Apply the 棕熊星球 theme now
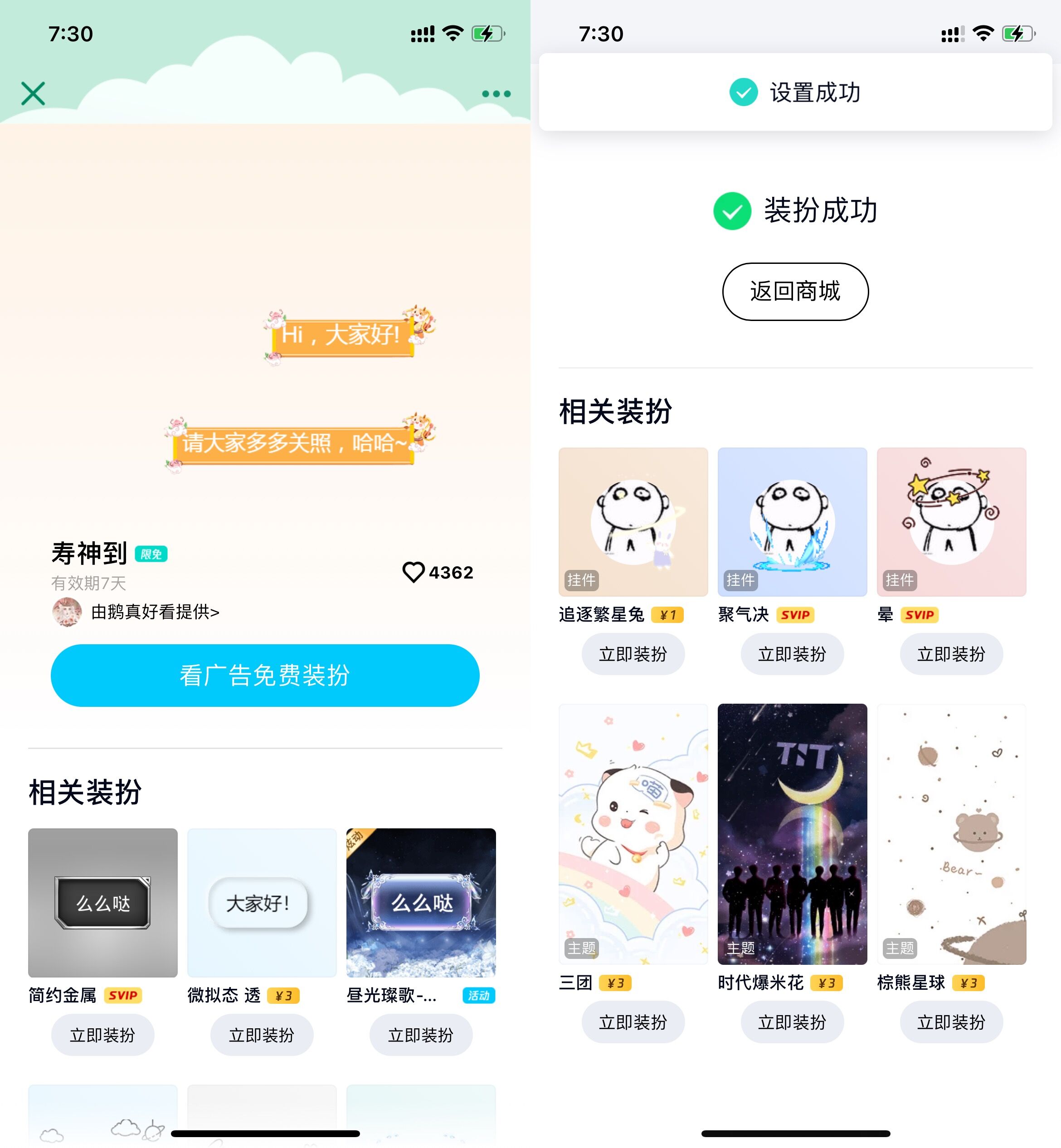This screenshot has height=1148, width=1061. [951, 1022]
